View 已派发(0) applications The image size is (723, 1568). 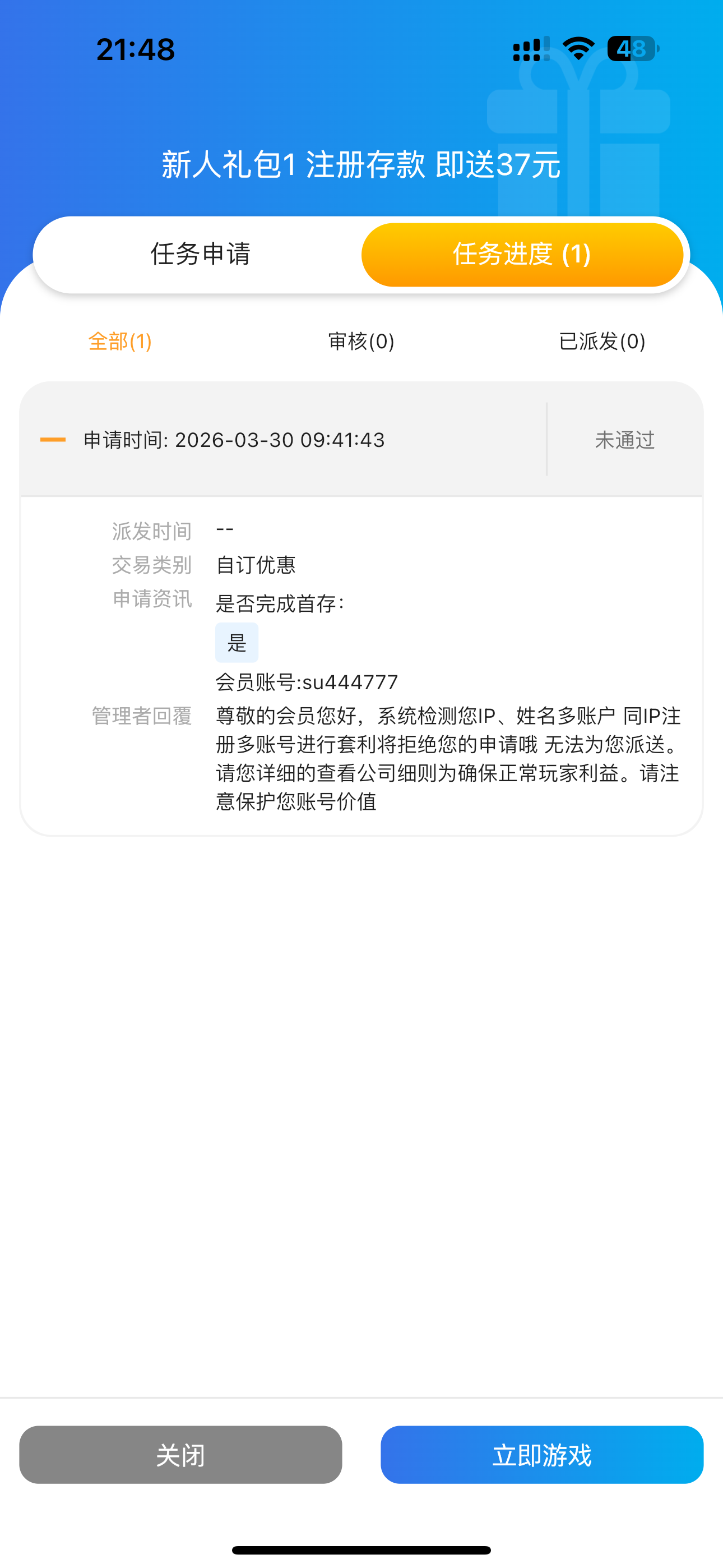point(602,342)
